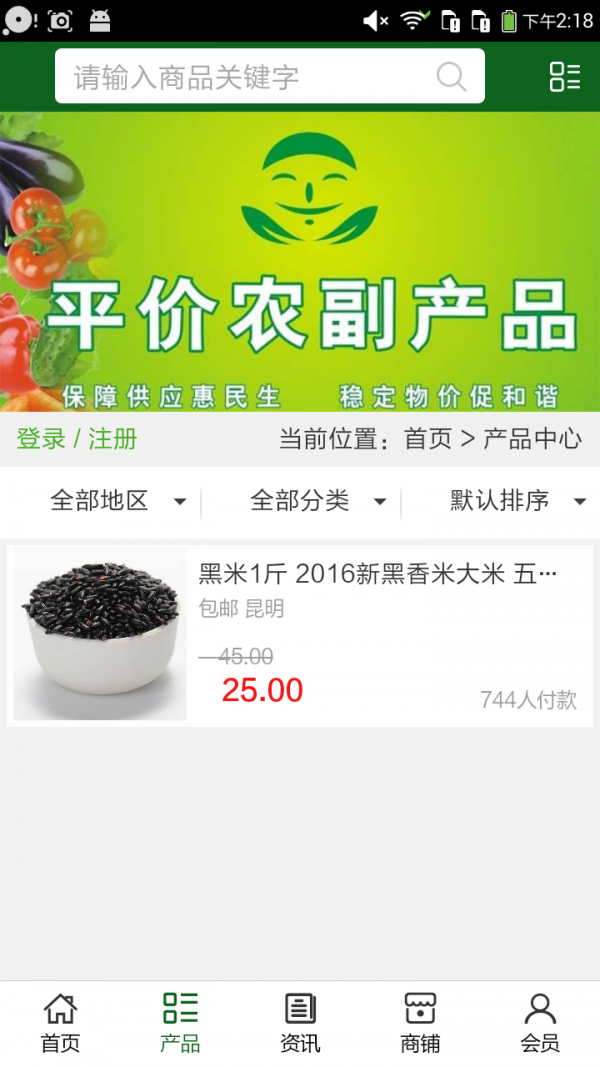
Task: Expand the 全部地区 dropdown
Action: pyautogui.click(x=117, y=501)
